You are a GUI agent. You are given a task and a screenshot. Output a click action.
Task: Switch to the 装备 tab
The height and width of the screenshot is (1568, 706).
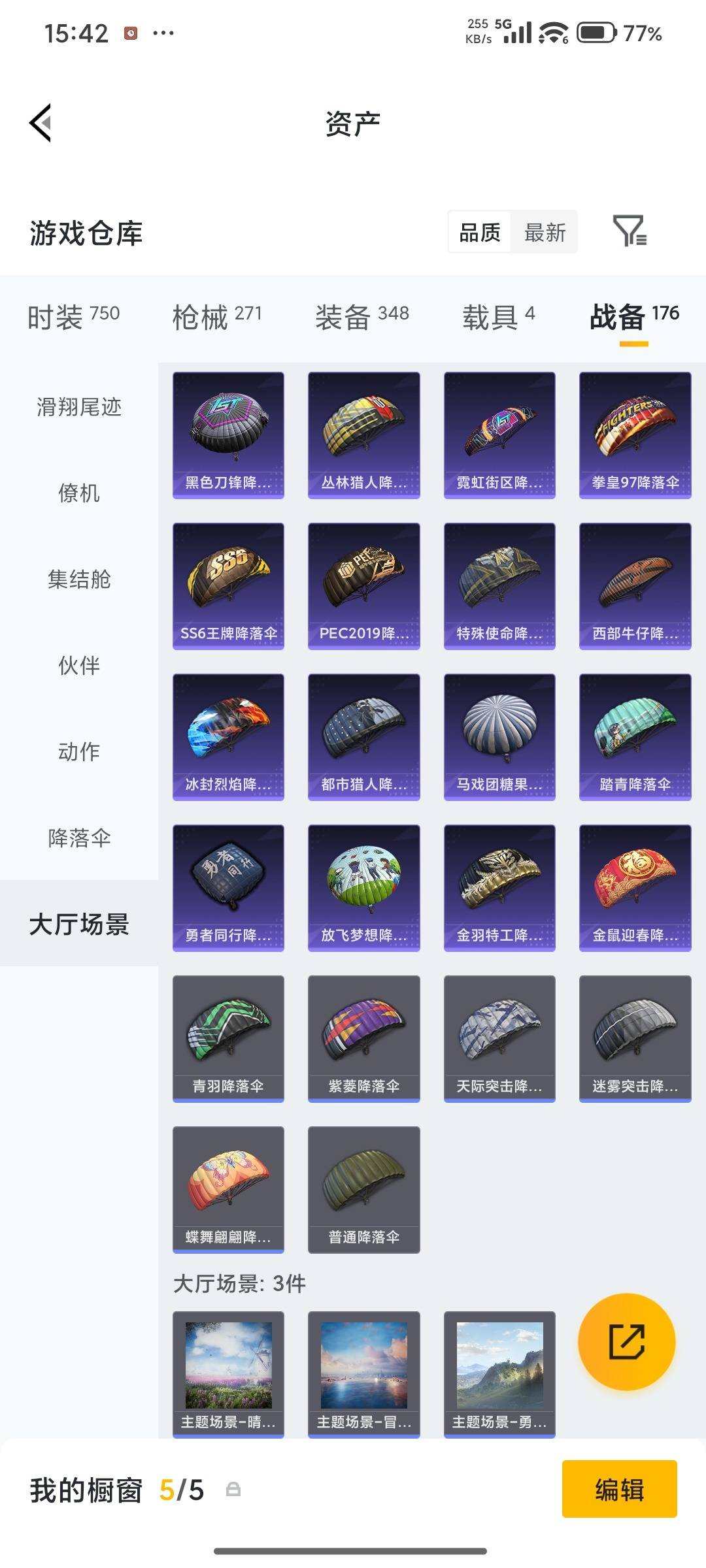point(361,317)
